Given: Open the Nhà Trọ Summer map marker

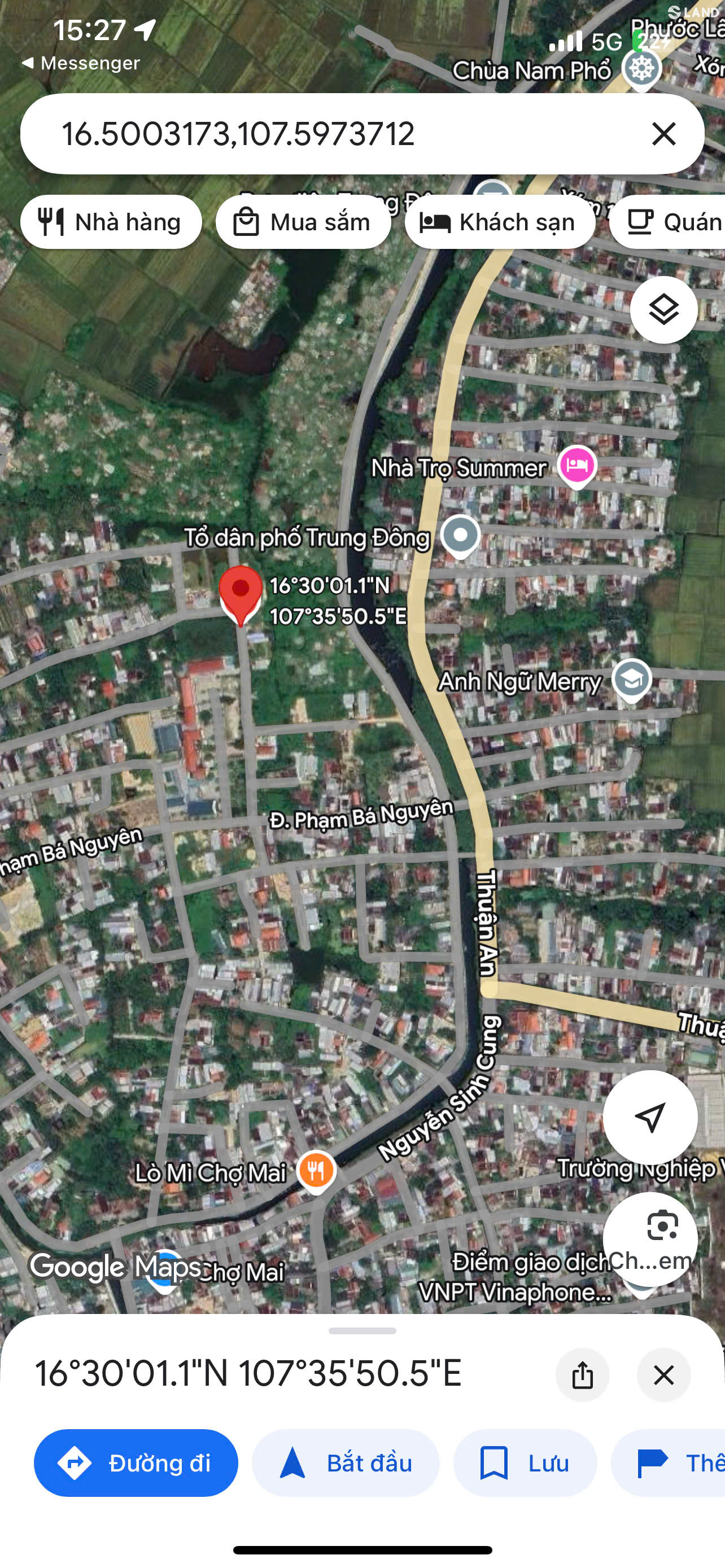Looking at the screenshot, I should [576, 466].
